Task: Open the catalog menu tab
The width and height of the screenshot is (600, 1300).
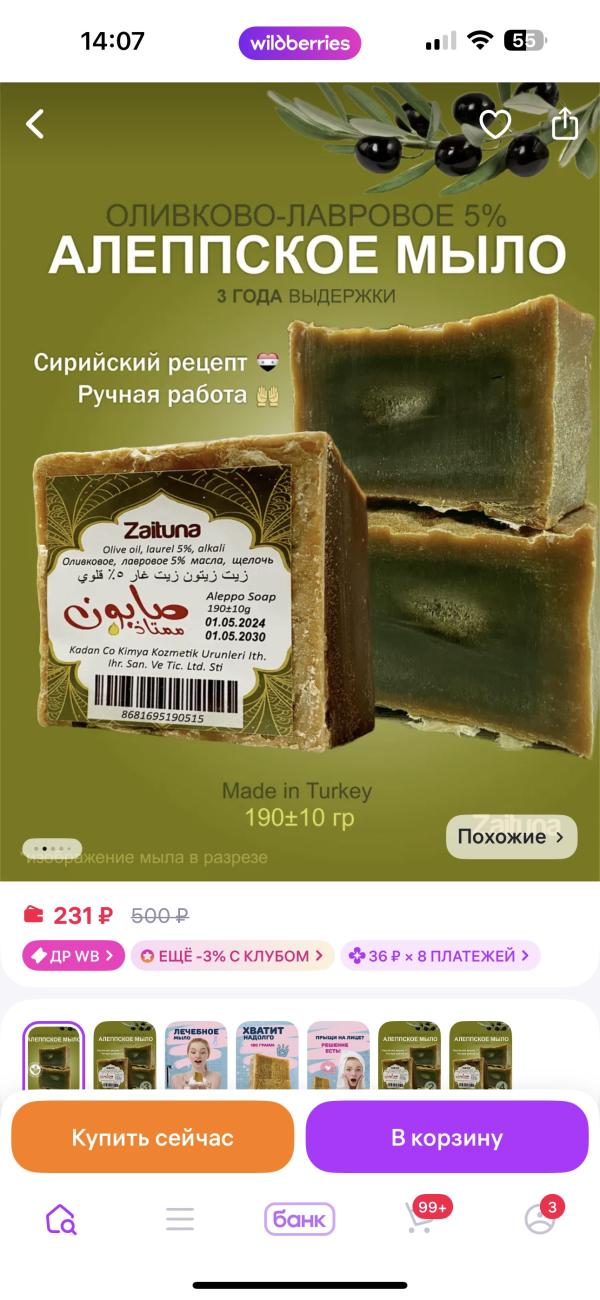Action: point(180,1219)
